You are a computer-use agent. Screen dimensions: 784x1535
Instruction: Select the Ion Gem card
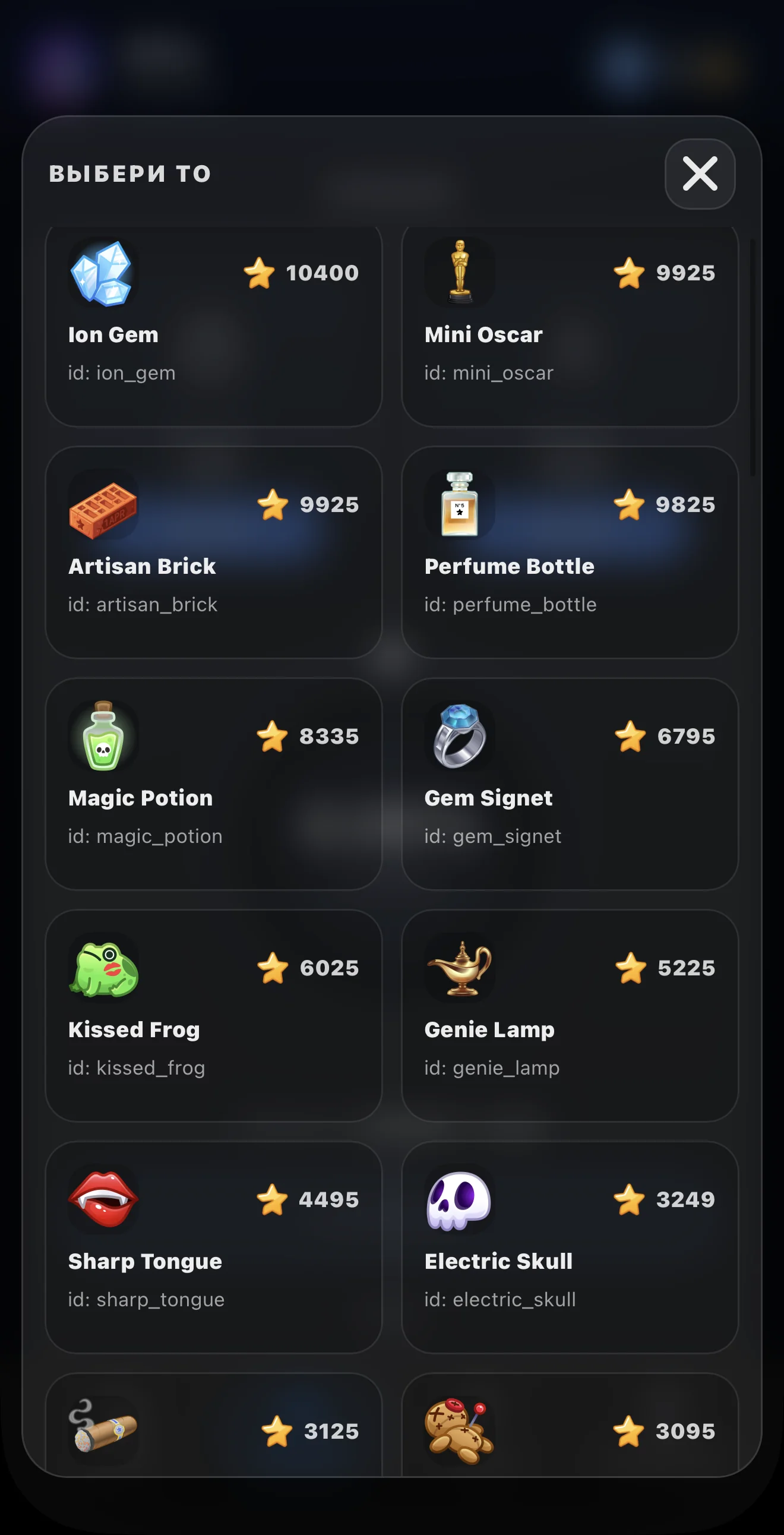213,326
